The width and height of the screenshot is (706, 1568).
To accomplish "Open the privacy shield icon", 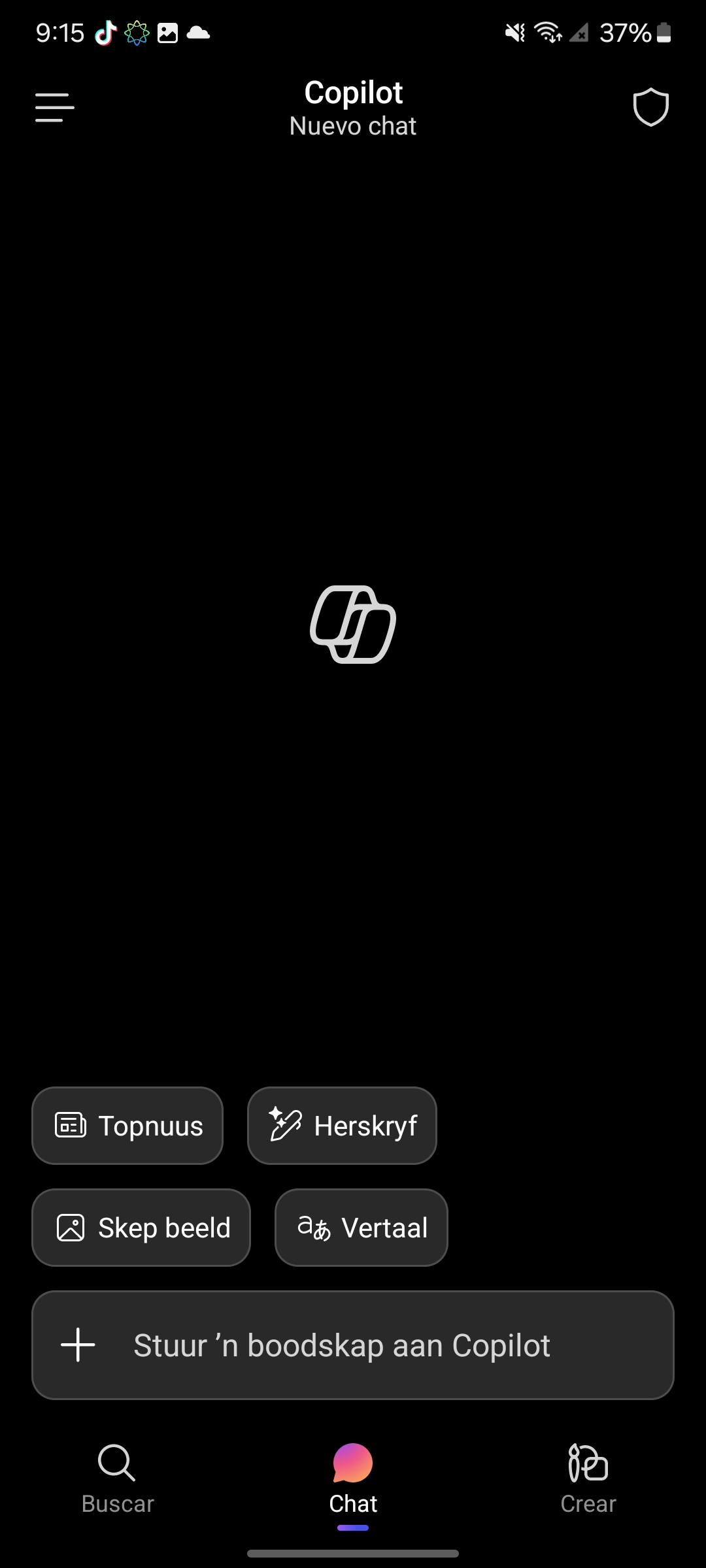I will pyautogui.click(x=650, y=107).
